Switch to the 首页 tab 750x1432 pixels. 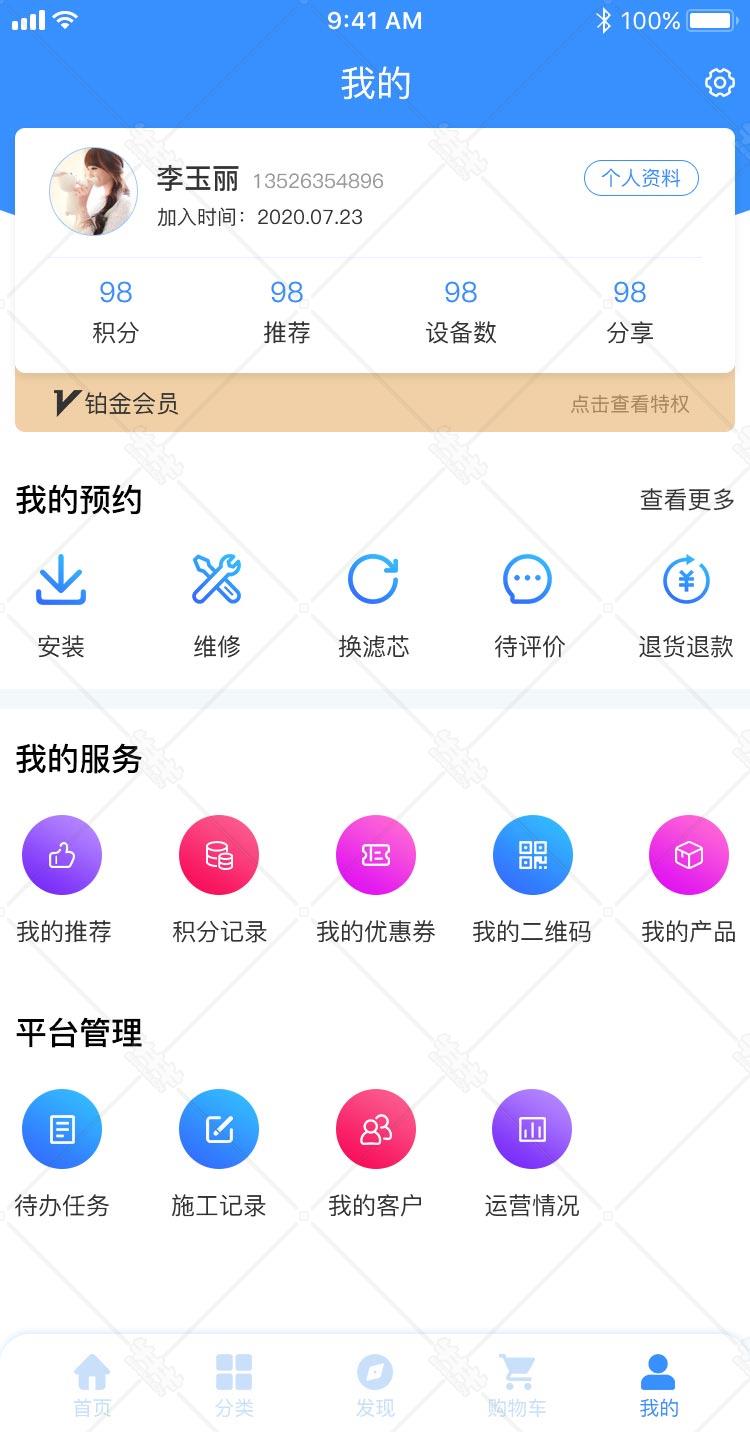pyautogui.click(x=92, y=1386)
